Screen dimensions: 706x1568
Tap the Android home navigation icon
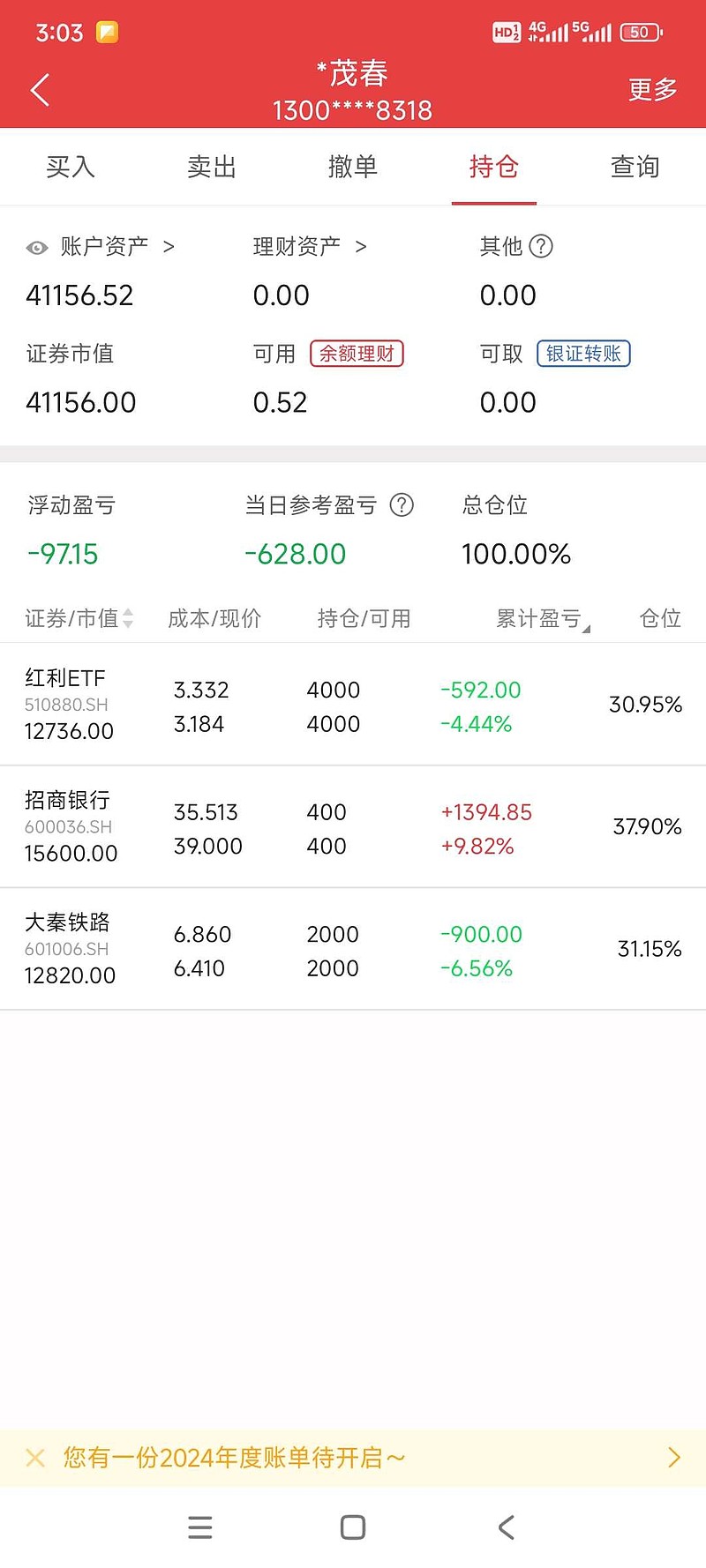pyautogui.click(x=353, y=1528)
